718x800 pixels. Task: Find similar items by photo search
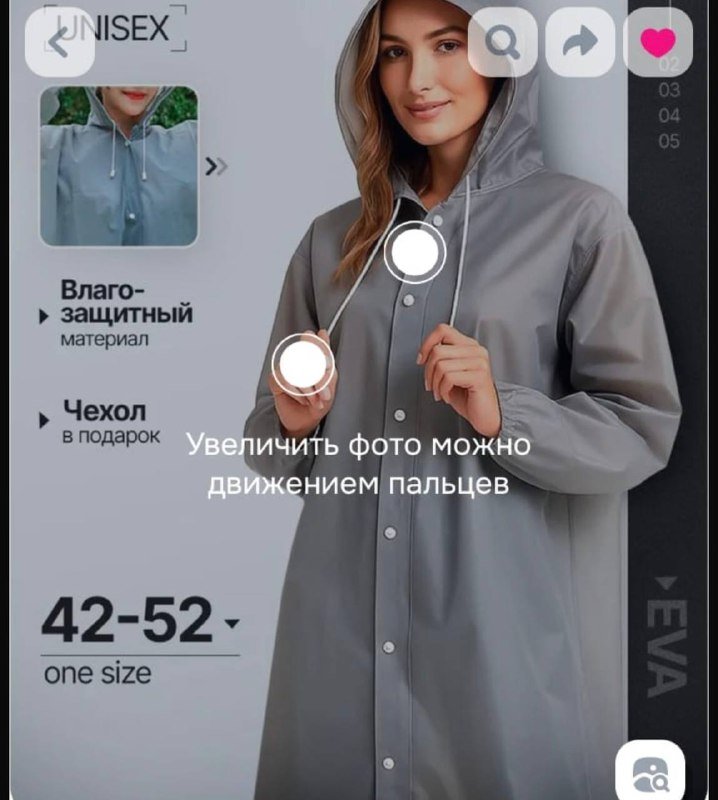point(649,771)
